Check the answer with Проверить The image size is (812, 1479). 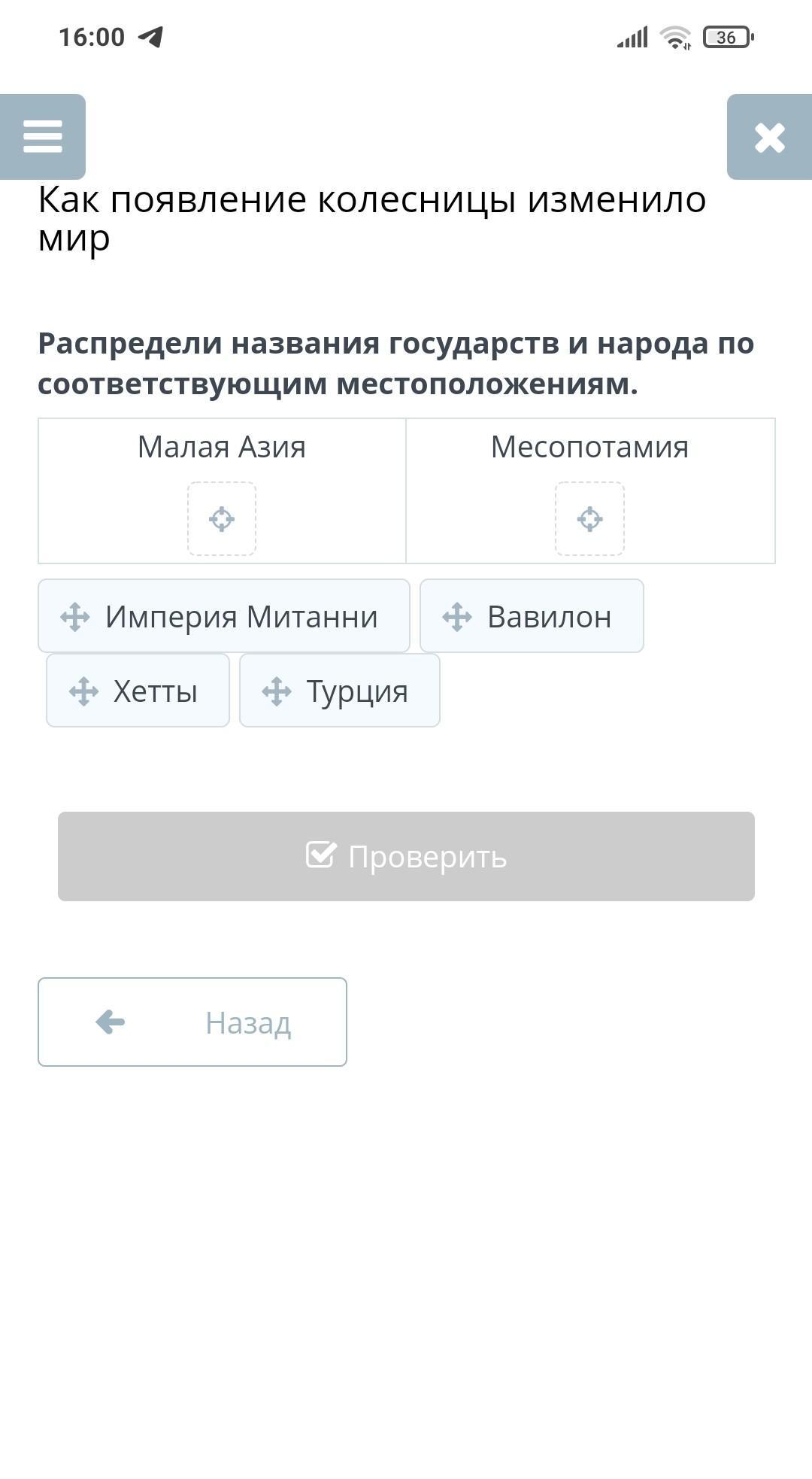click(x=406, y=856)
